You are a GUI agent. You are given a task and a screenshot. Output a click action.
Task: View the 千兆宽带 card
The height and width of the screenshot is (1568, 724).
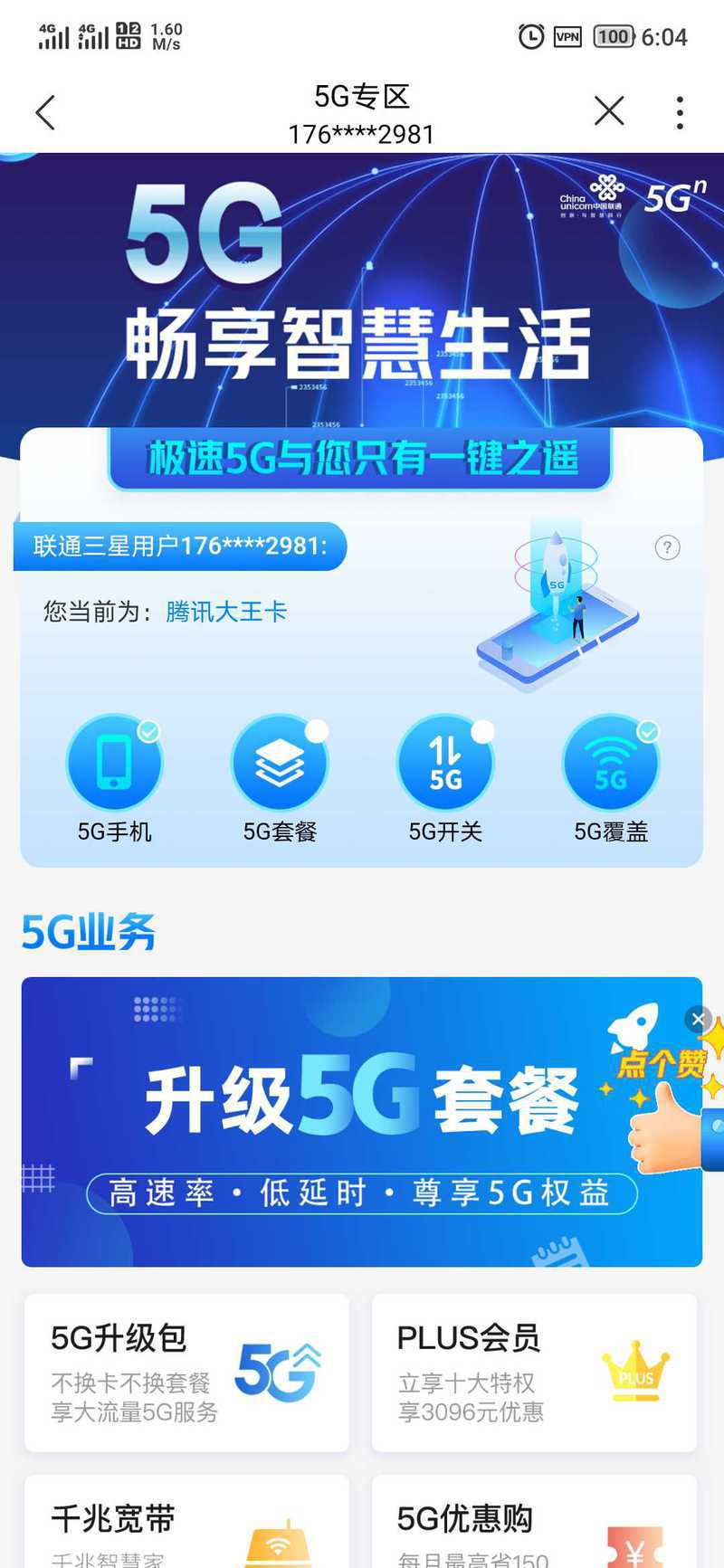(186, 1522)
